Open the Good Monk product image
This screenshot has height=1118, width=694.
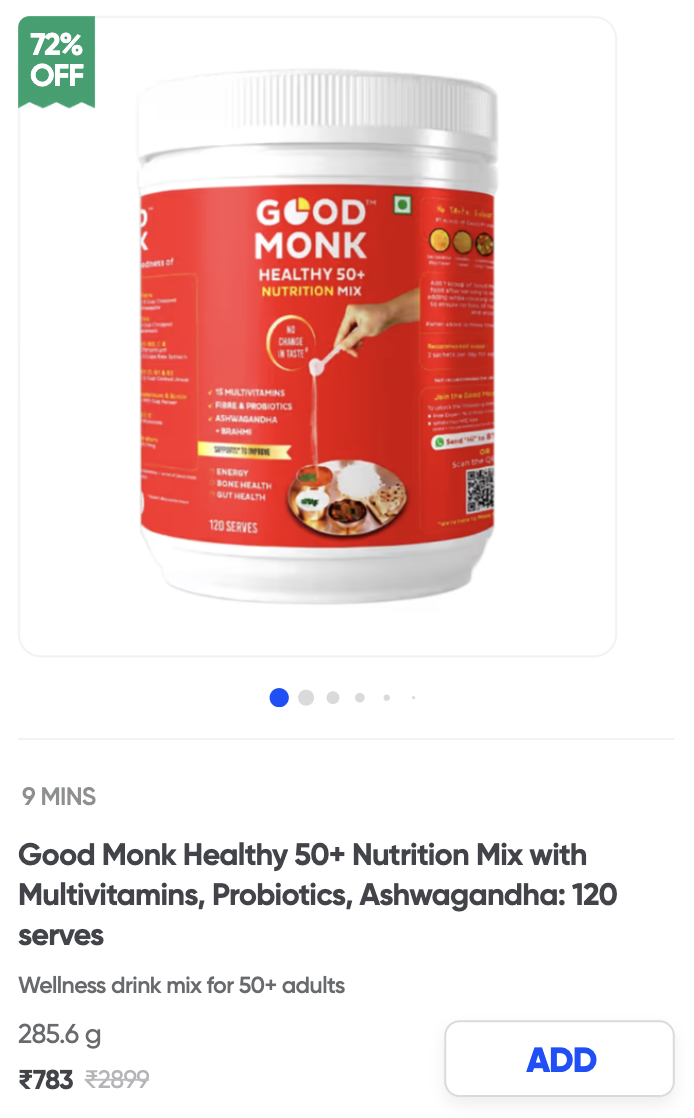[x=317, y=337]
